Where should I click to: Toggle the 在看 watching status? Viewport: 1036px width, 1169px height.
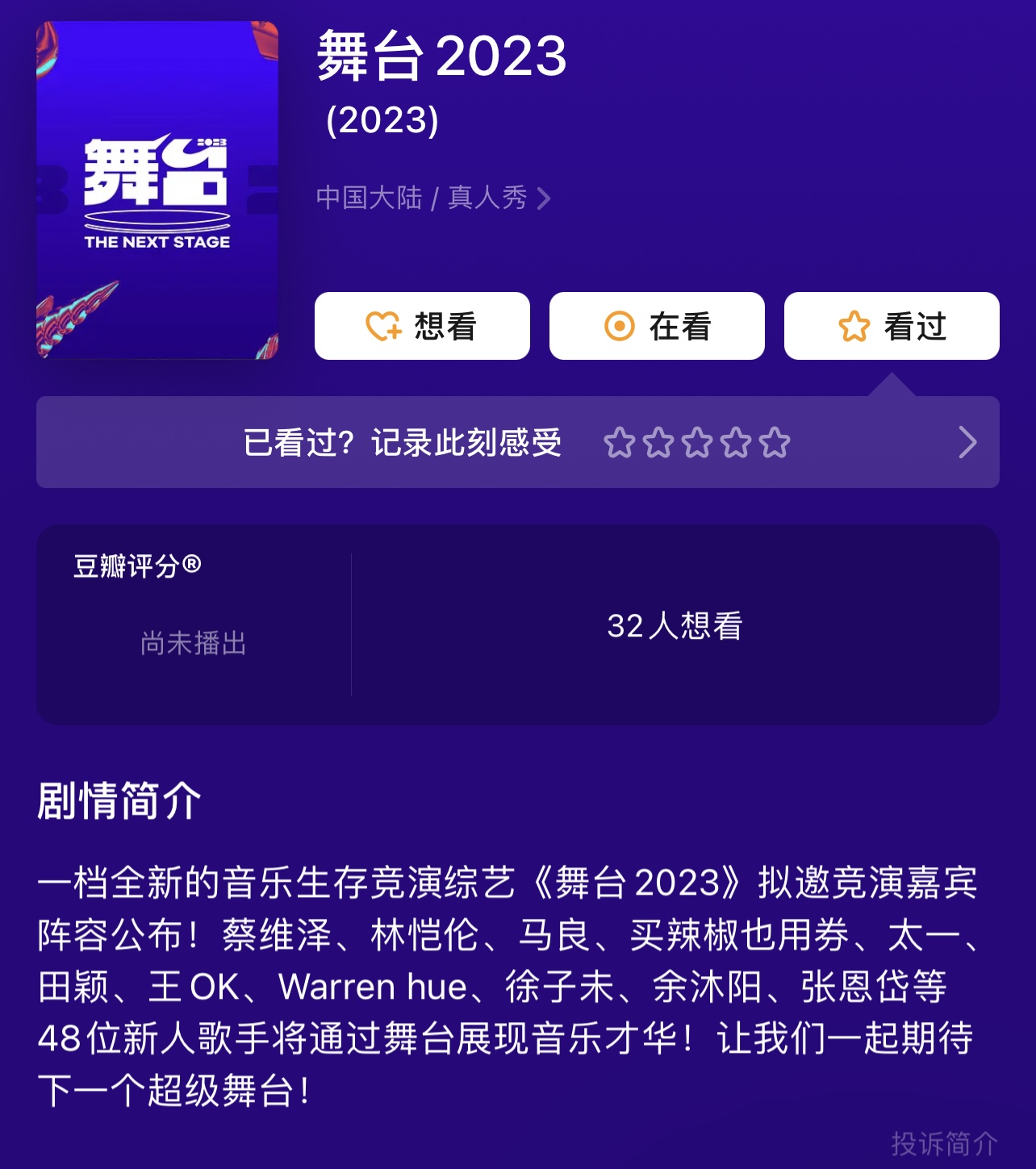(x=656, y=326)
